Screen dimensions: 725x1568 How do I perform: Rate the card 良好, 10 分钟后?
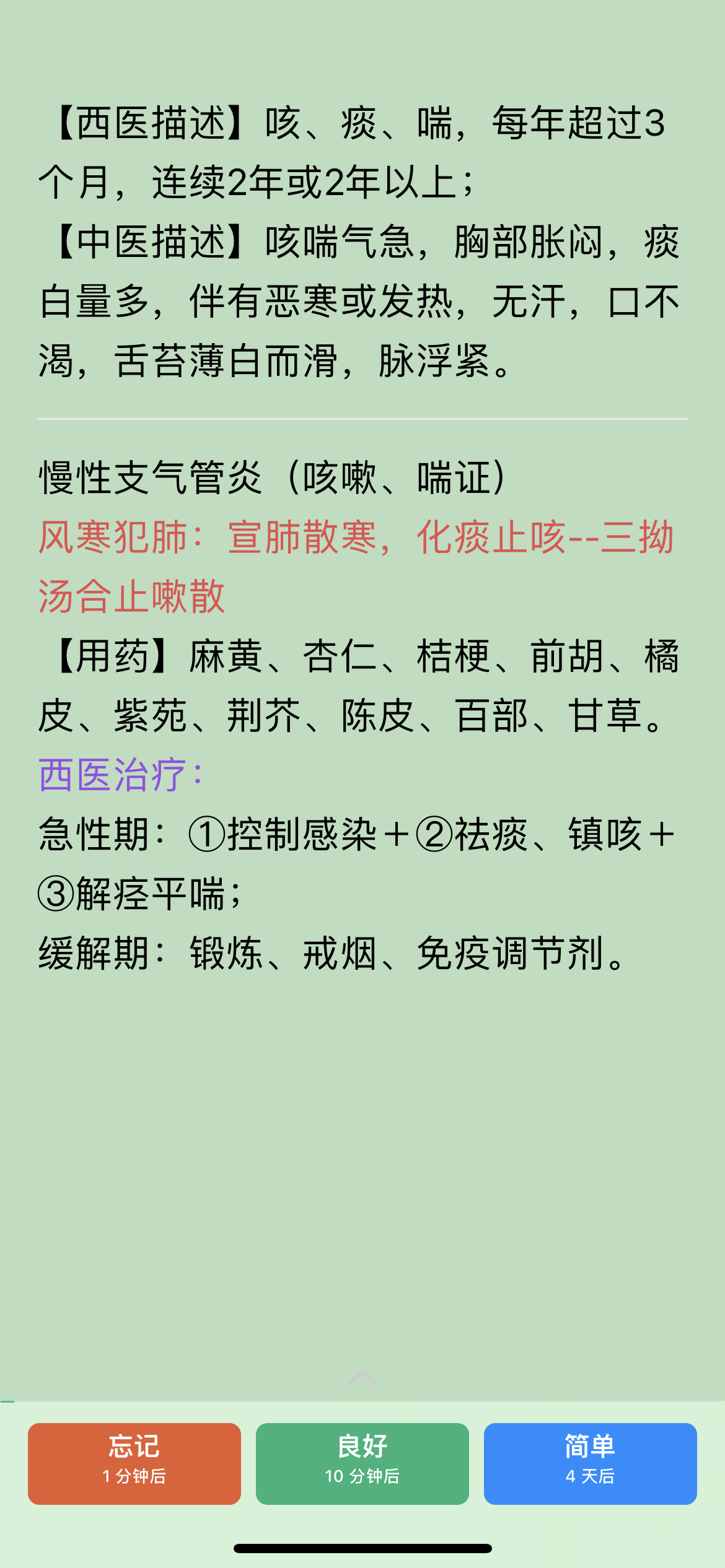(x=362, y=1463)
